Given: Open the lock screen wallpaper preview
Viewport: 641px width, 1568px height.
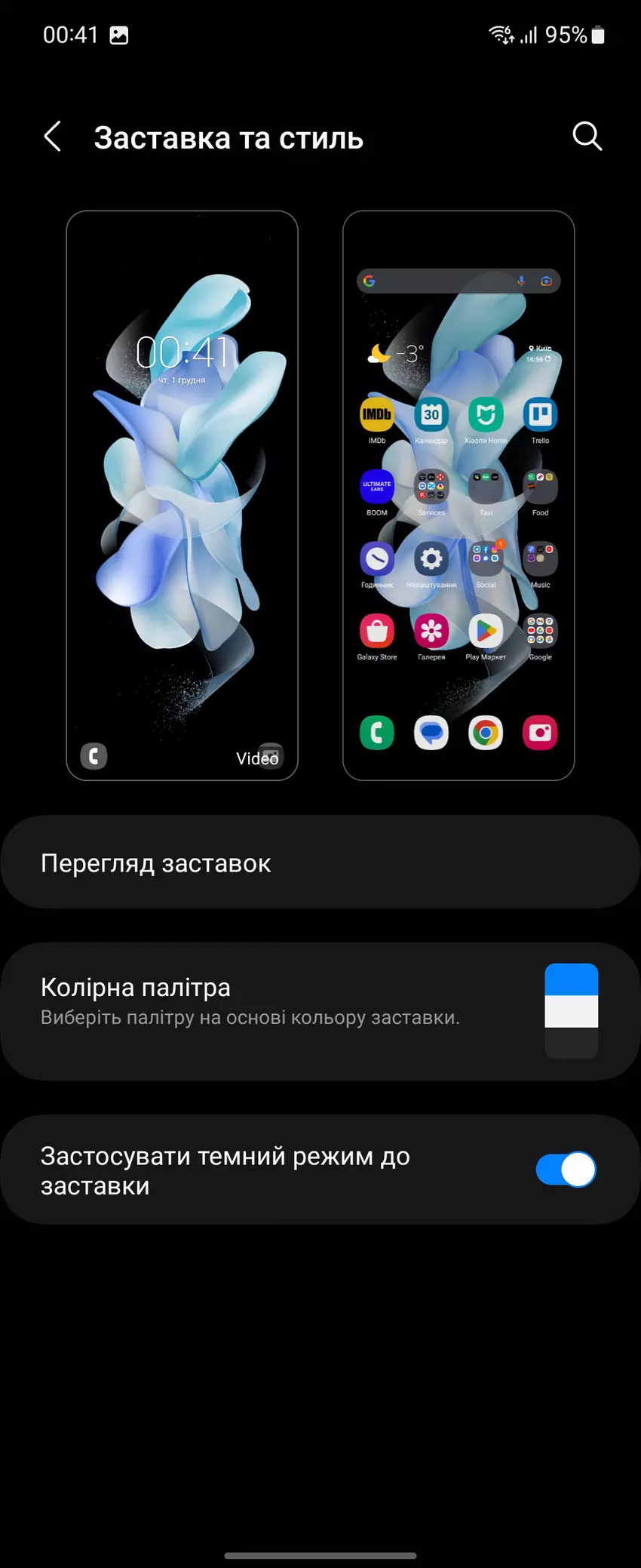Looking at the screenshot, I should 182,495.
